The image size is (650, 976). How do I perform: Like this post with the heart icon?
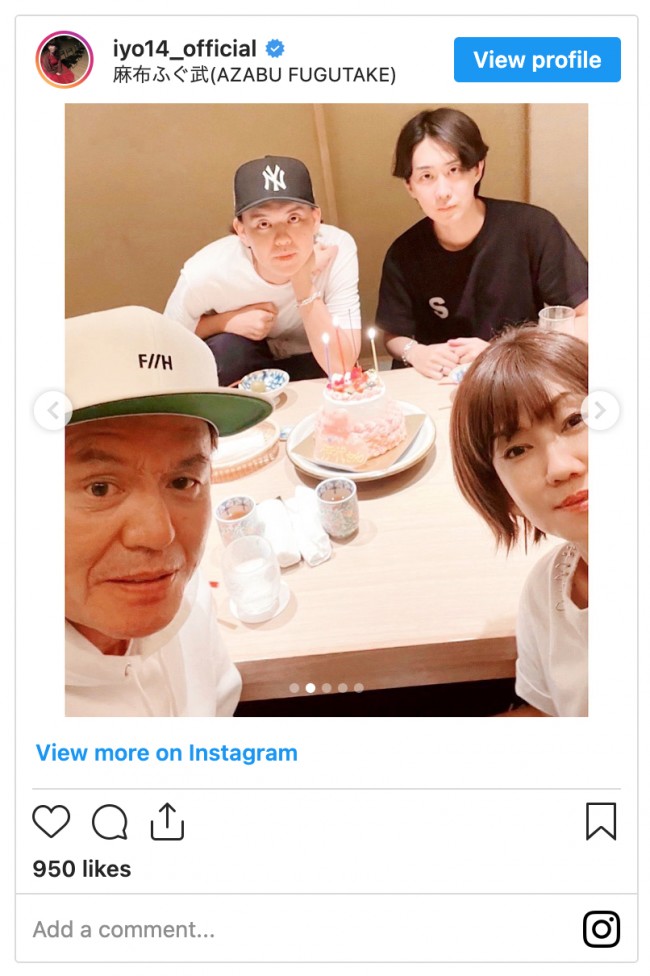click(x=51, y=822)
